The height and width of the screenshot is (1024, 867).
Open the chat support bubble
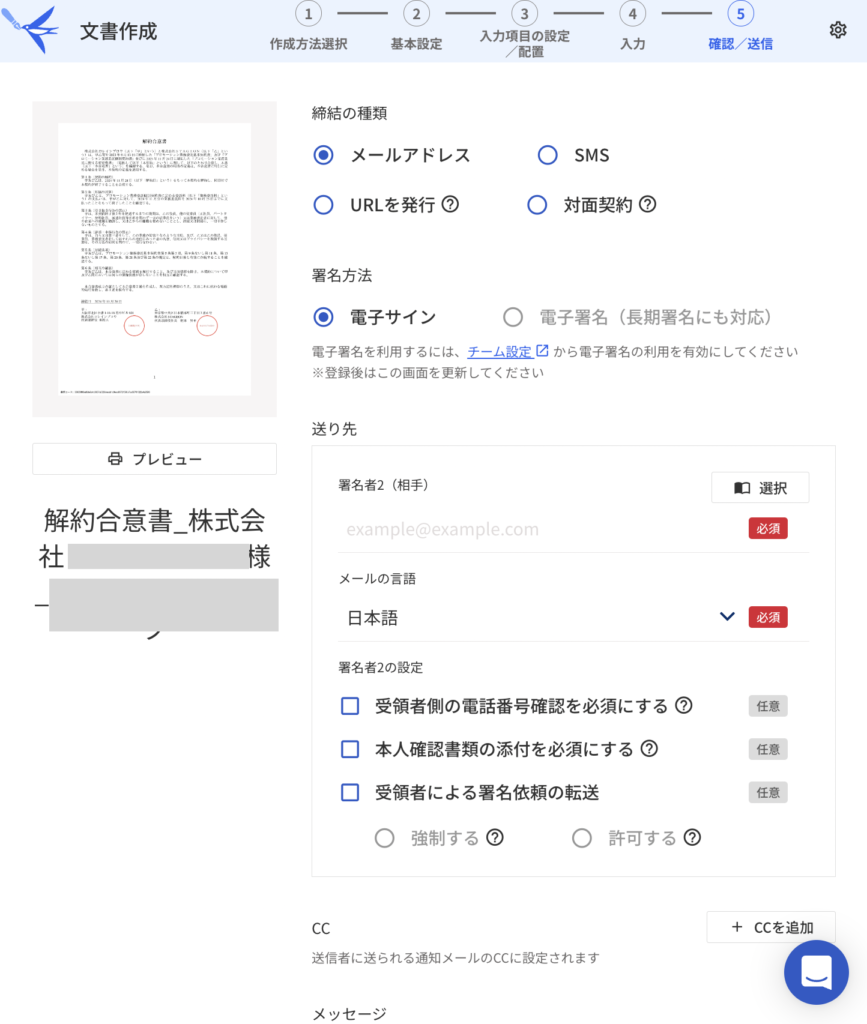coord(816,972)
